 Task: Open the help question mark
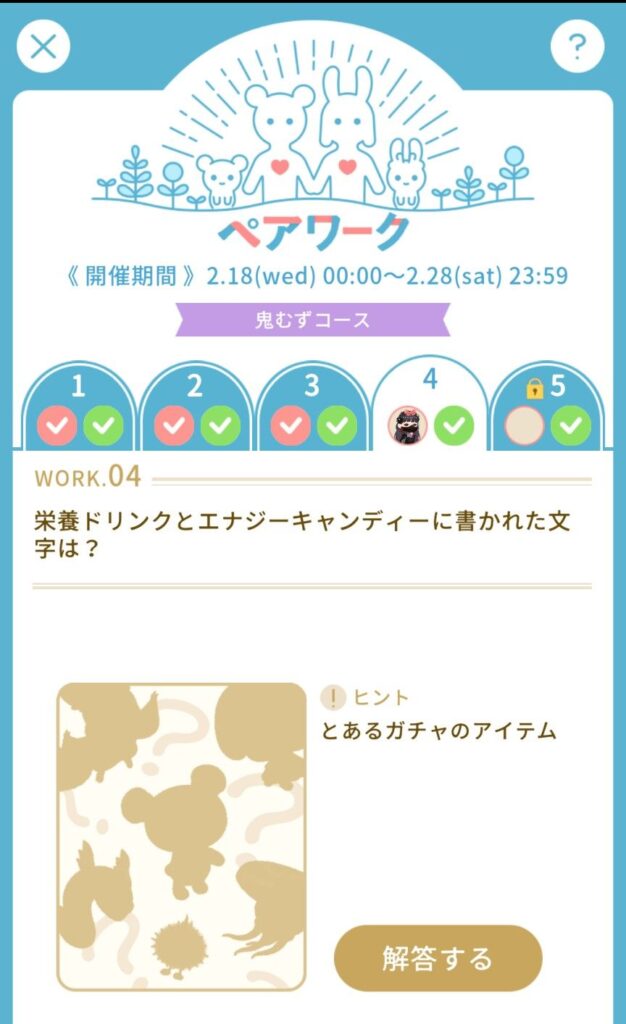point(578,46)
